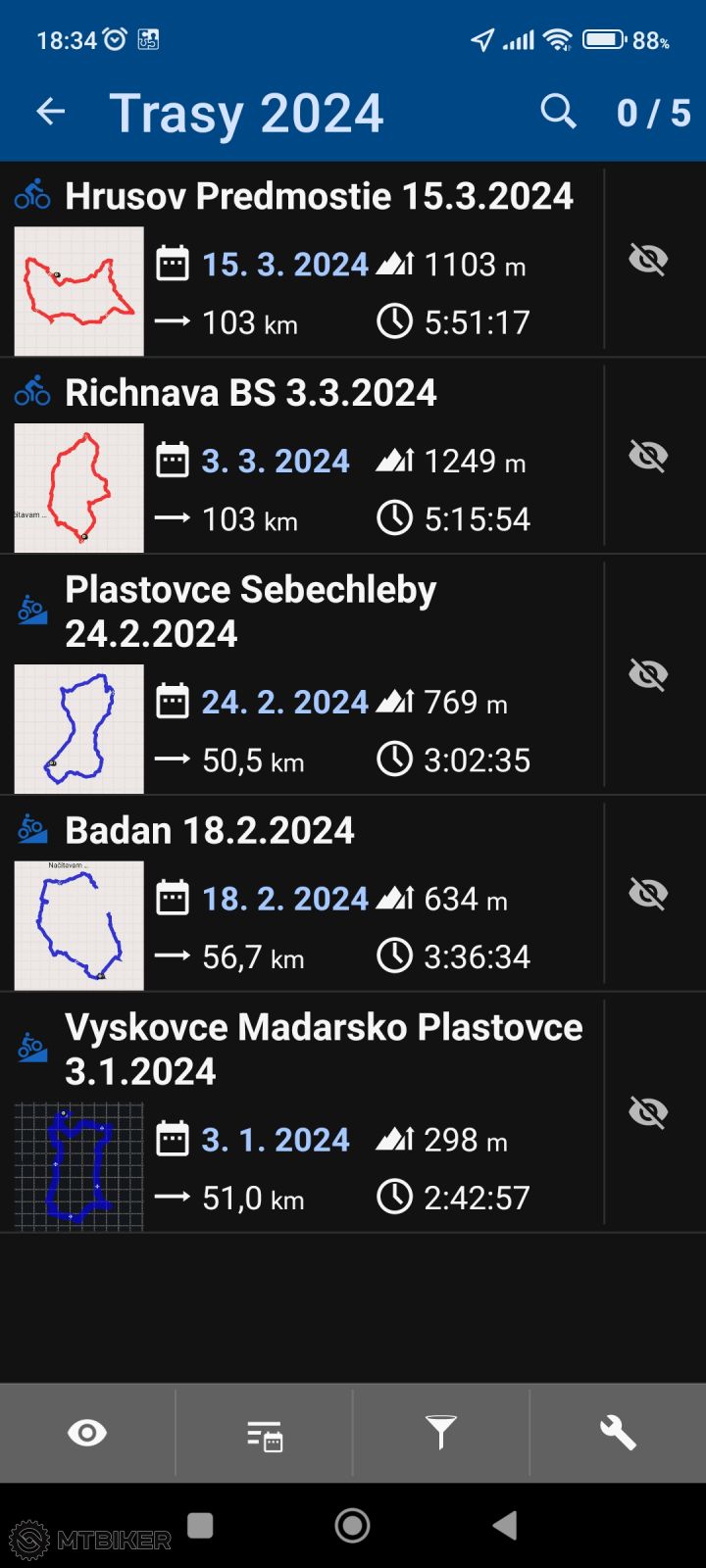This screenshot has width=706, height=1568.
Task: Show Richnava BS track on map
Action: pyautogui.click(x=648, y=456)
